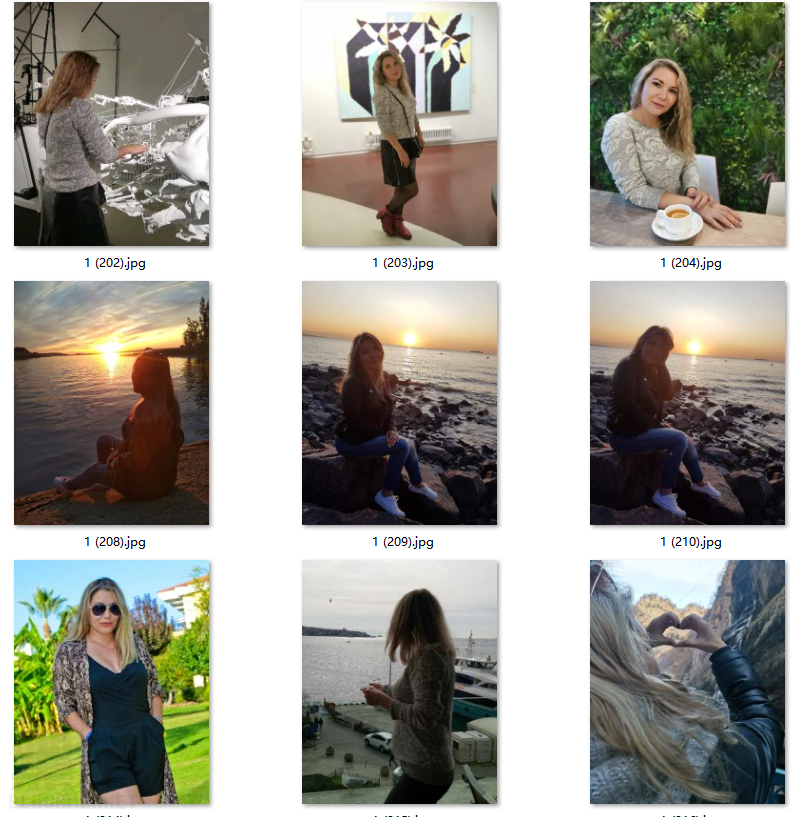The image size is (799, 817).
Task: Select the image 1 (204).jpg
Action: pyautogui.click(x=687, y=124)
